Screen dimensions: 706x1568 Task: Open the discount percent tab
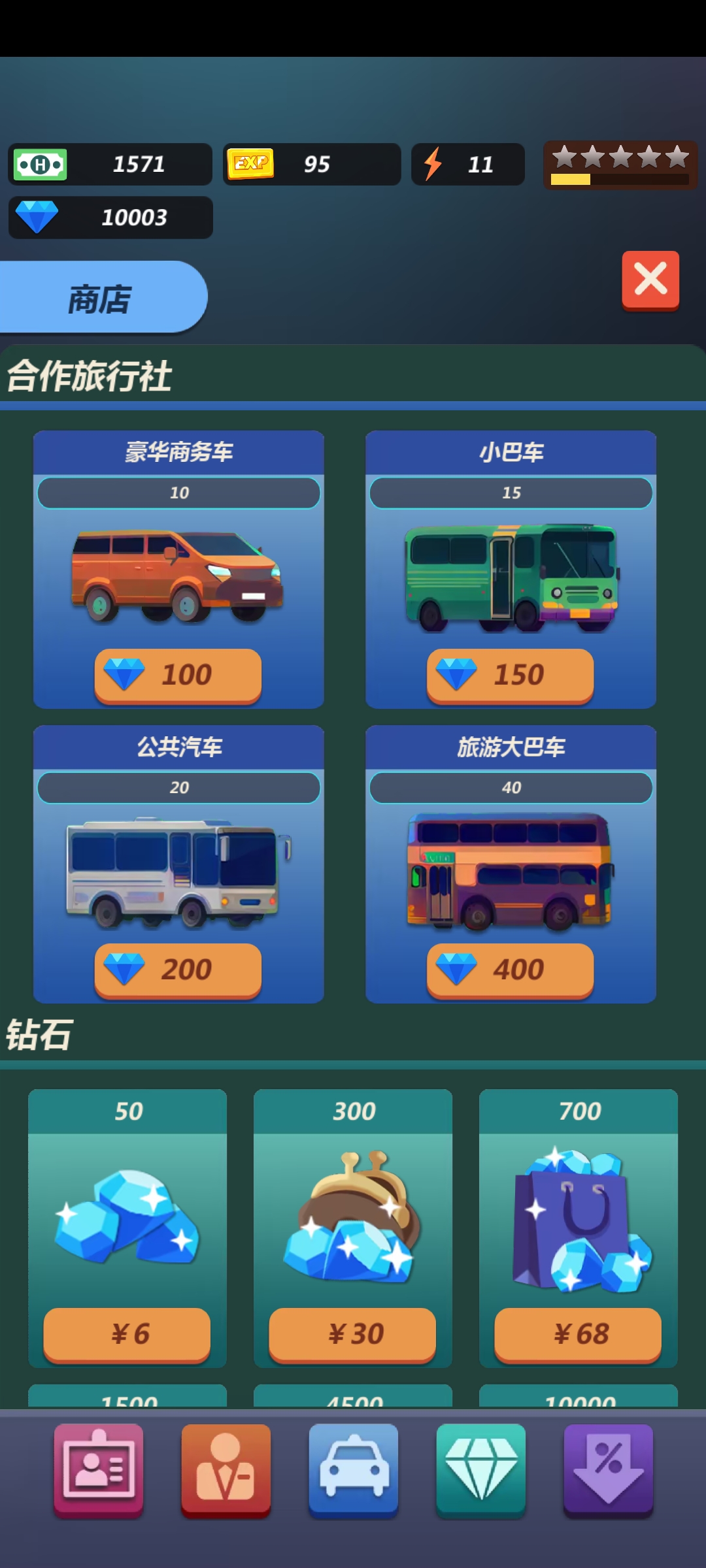[608, 1469]
